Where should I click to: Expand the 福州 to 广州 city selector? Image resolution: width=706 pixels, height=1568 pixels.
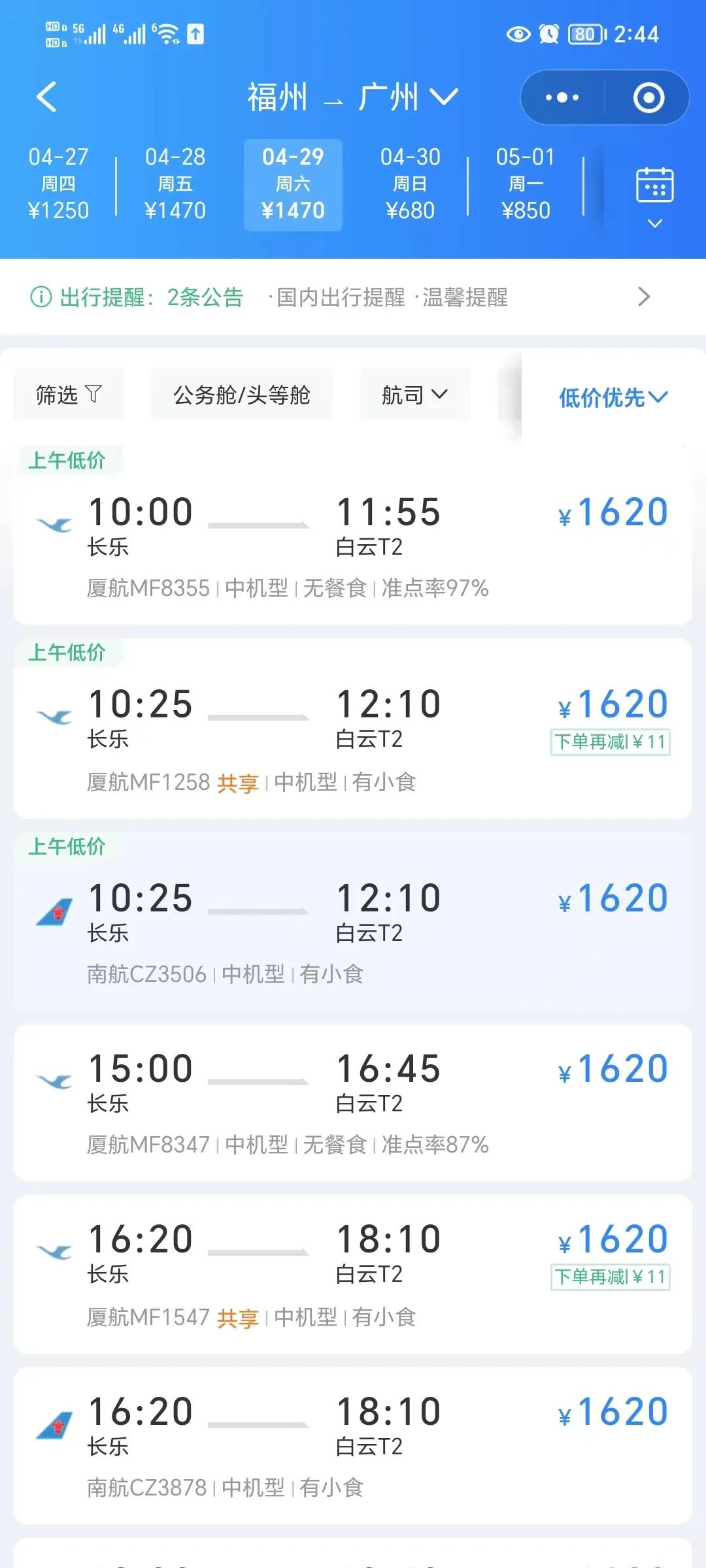[x=350, y=97]
